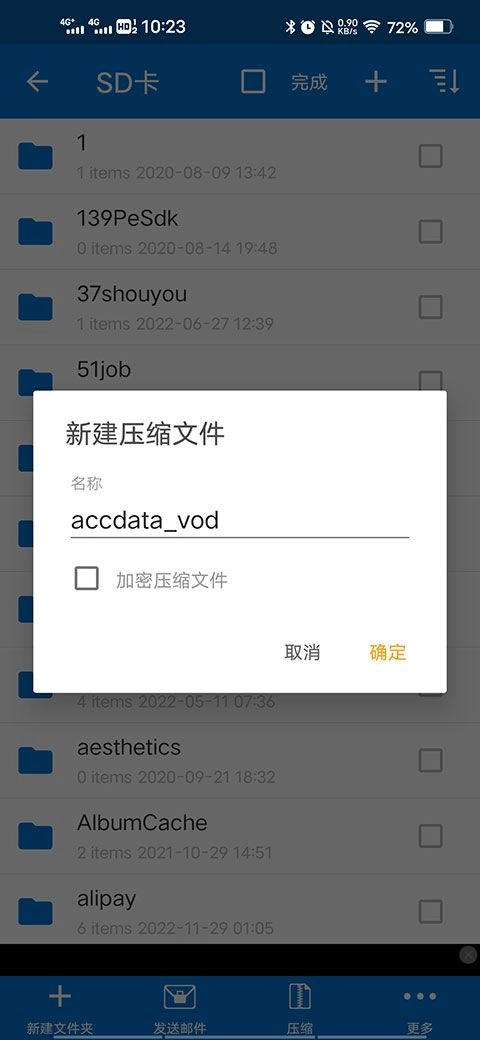
Task: Enable the 加密压缩文件 checkbox
Action: click(x=87, y=579)
